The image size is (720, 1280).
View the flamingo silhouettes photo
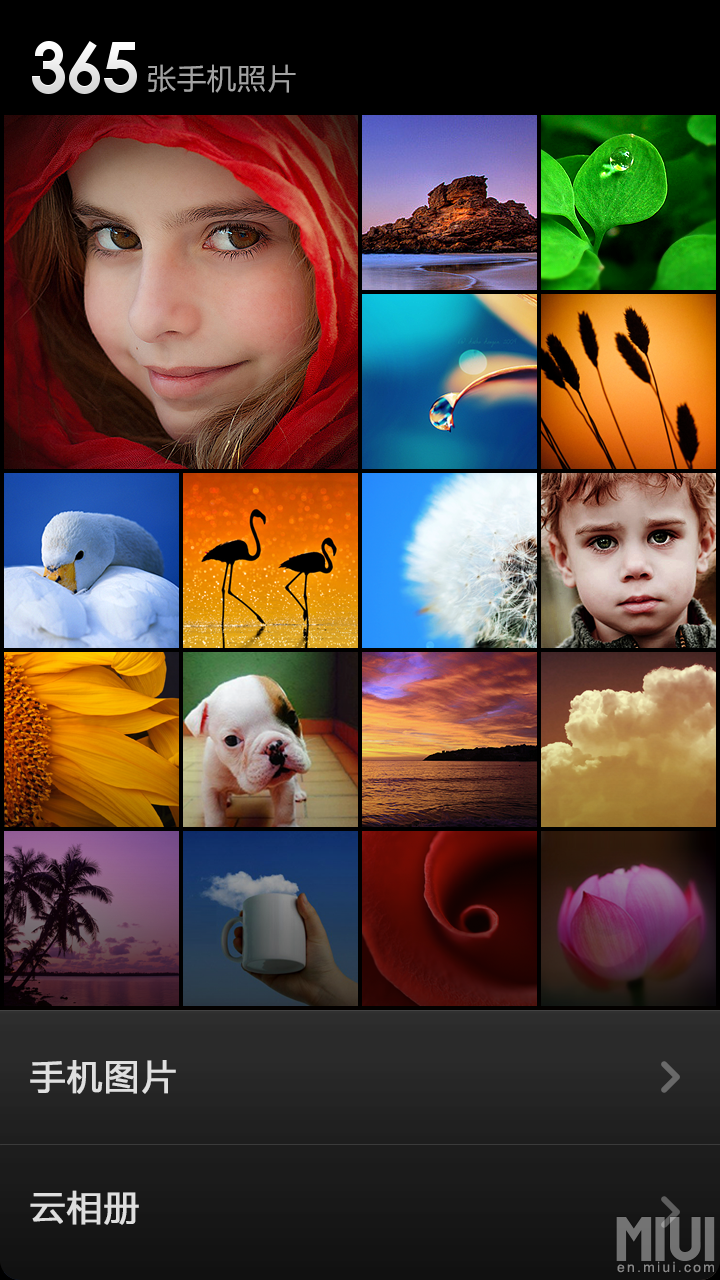[x=270, y=560]
